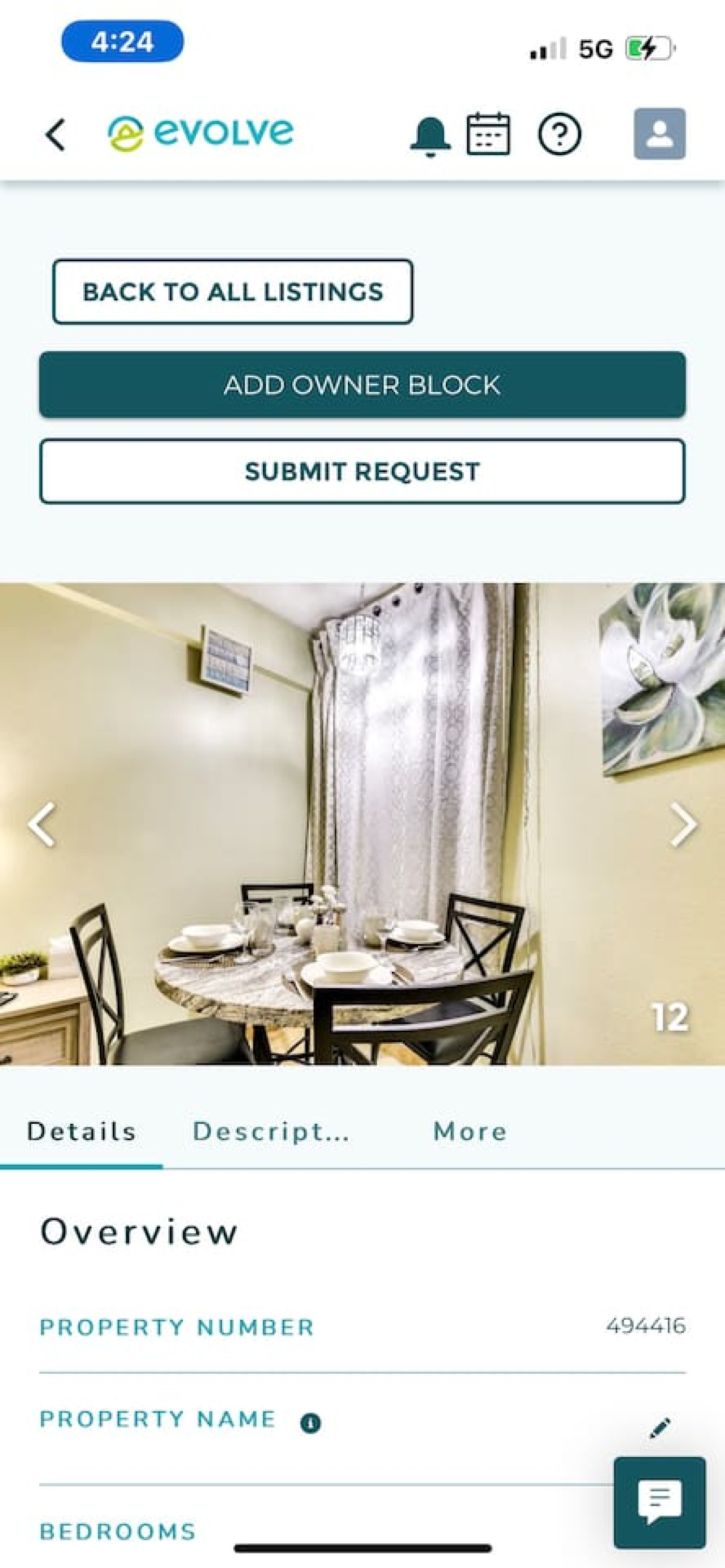Open the More tab
Screen dimensions: 725x1568
coord(470,1132)
